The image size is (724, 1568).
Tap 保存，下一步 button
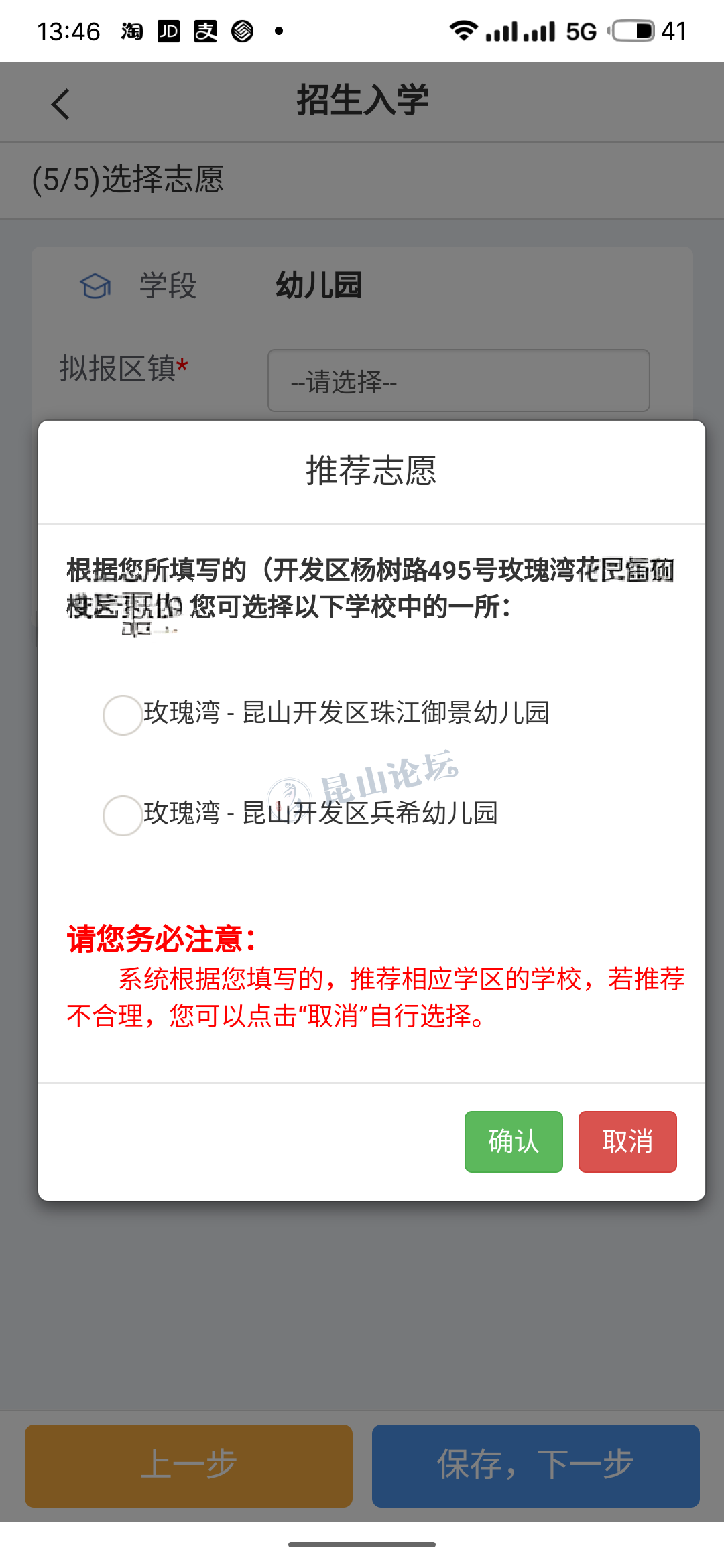click(536, 1465)
